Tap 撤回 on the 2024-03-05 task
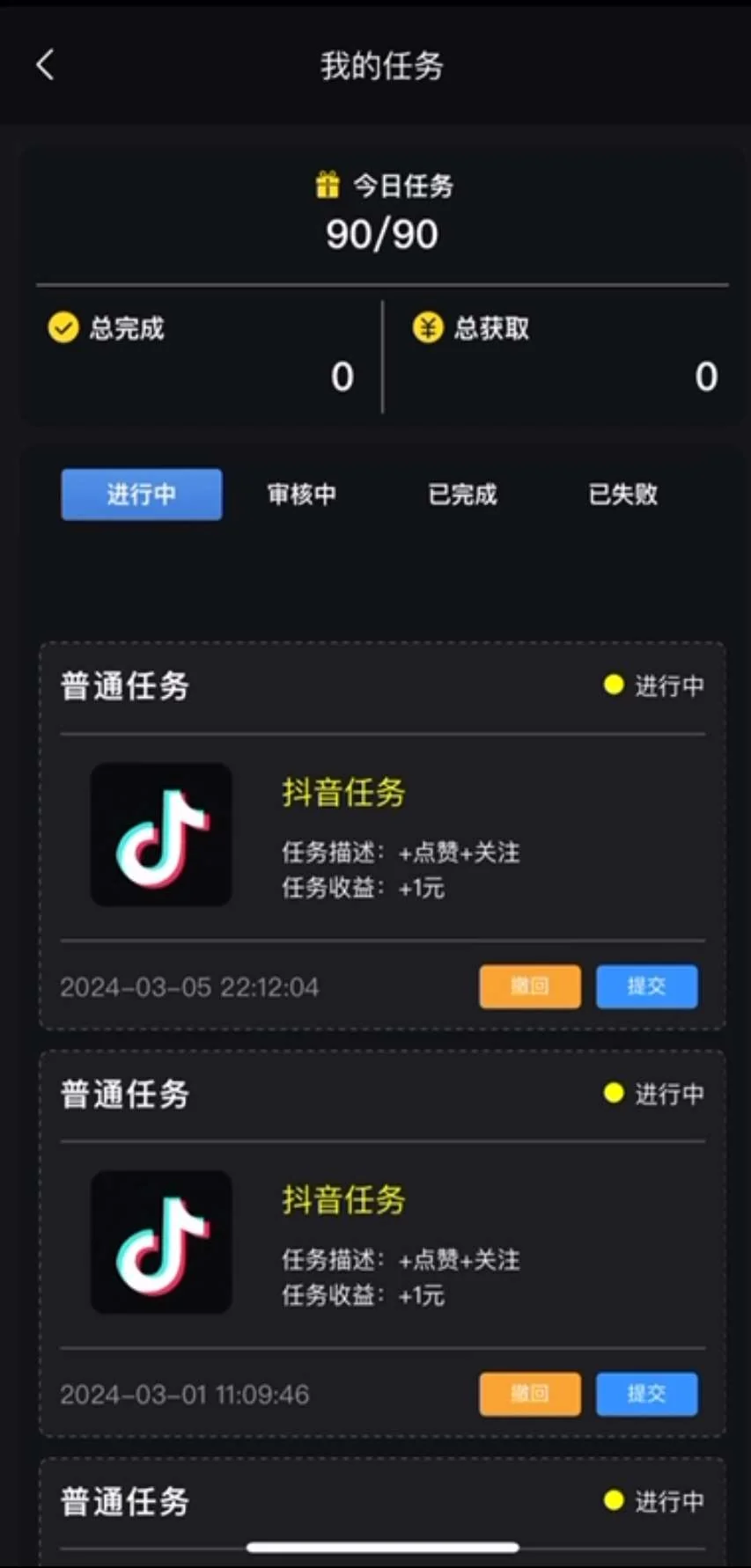 530,986
